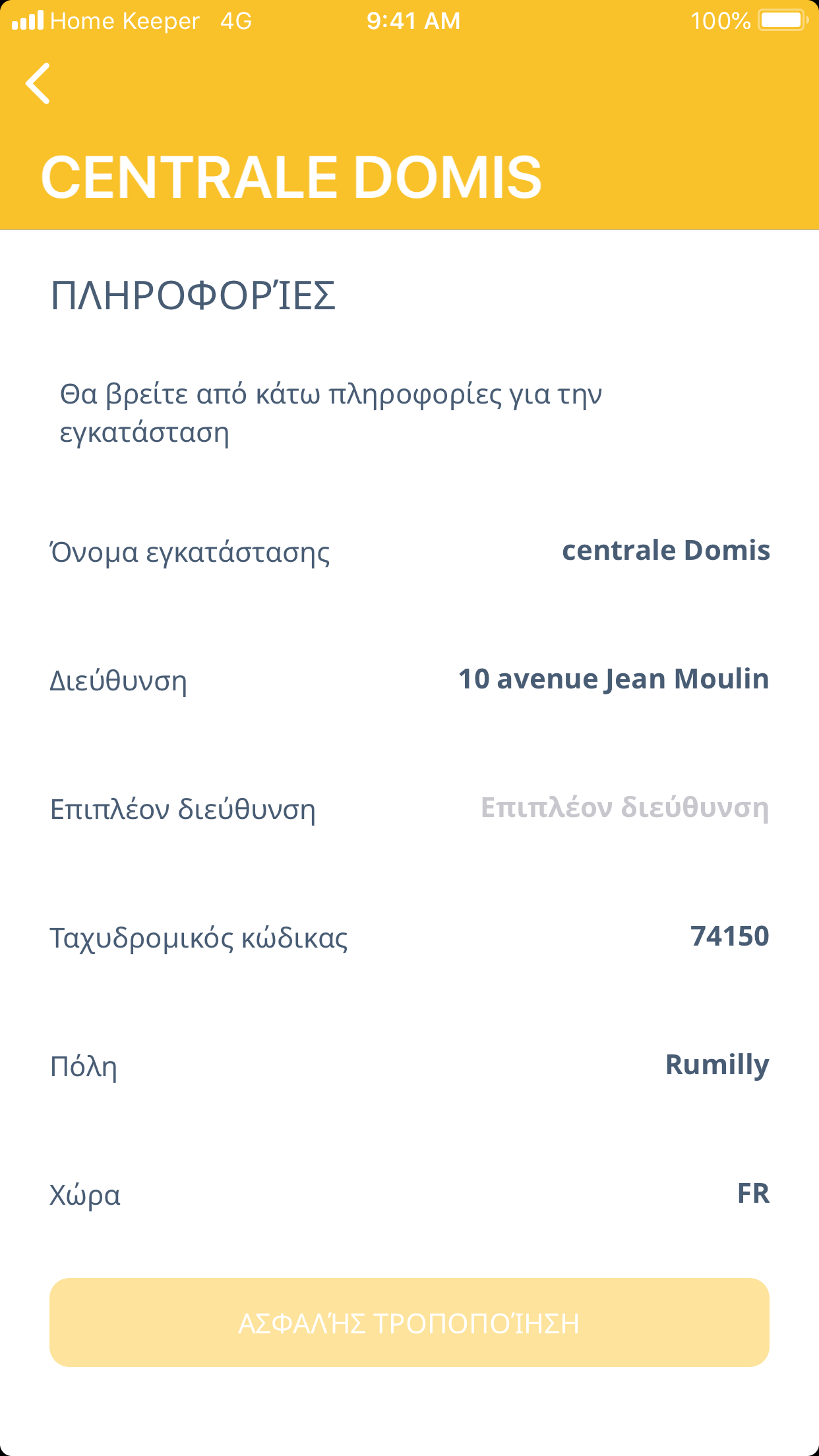The width and height of the screenshot is (819, 1456).
Task: Edit the postal code field 74150
Action: click(729, 936)
